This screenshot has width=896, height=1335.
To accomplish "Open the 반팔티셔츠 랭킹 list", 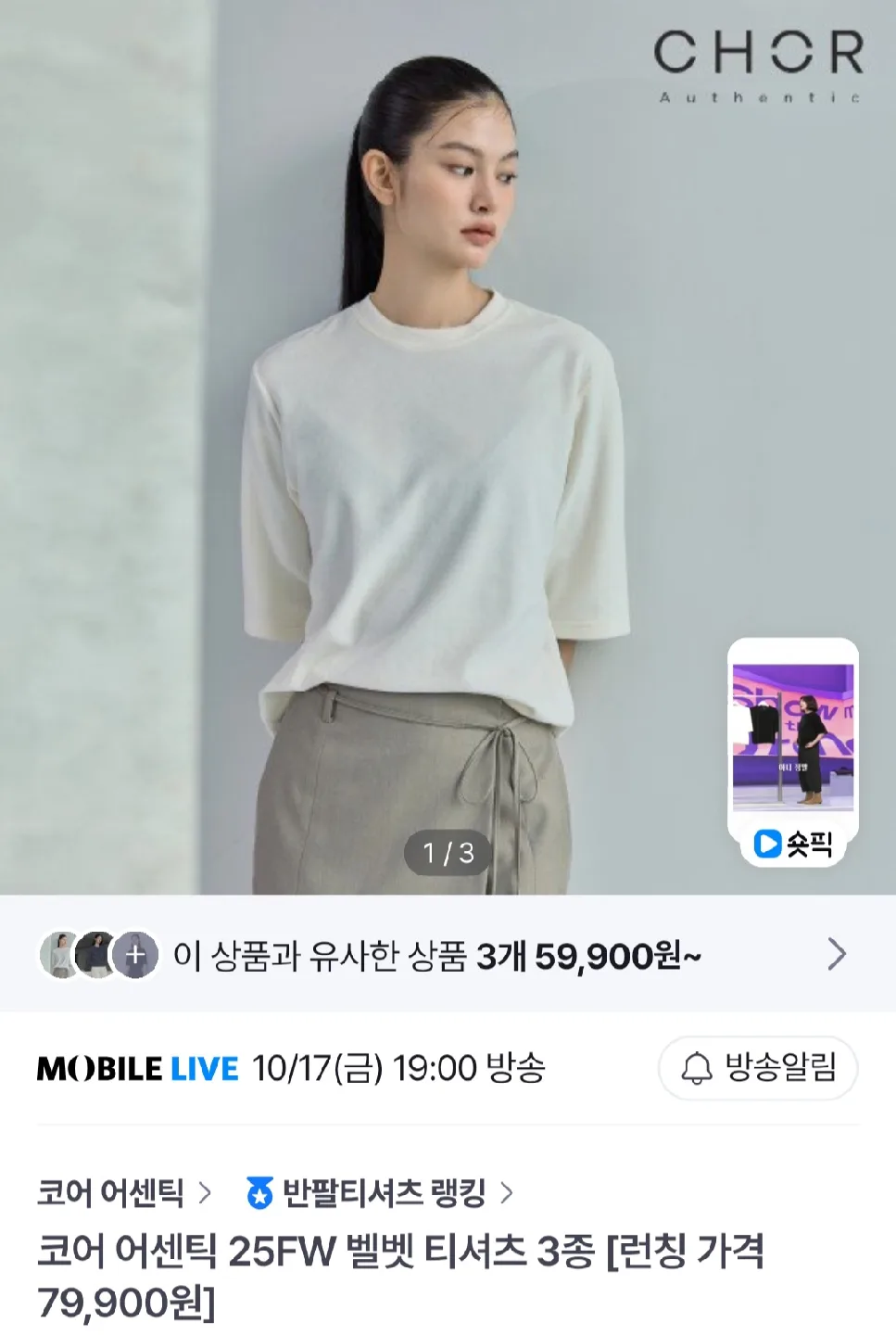I will pos(380,1193).
